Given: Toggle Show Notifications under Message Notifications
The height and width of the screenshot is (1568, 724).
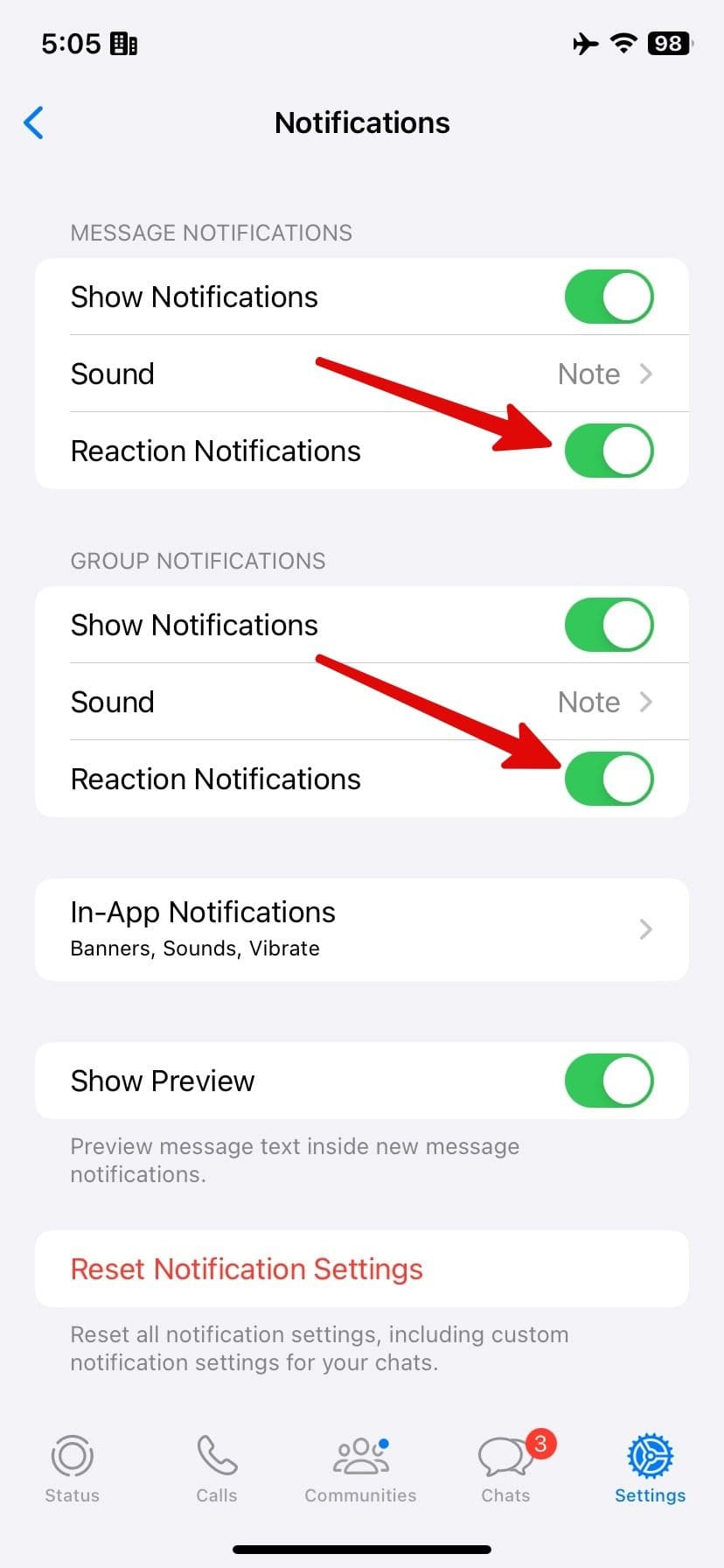Looking at the screenshot, I should click(x=609, y=297).
